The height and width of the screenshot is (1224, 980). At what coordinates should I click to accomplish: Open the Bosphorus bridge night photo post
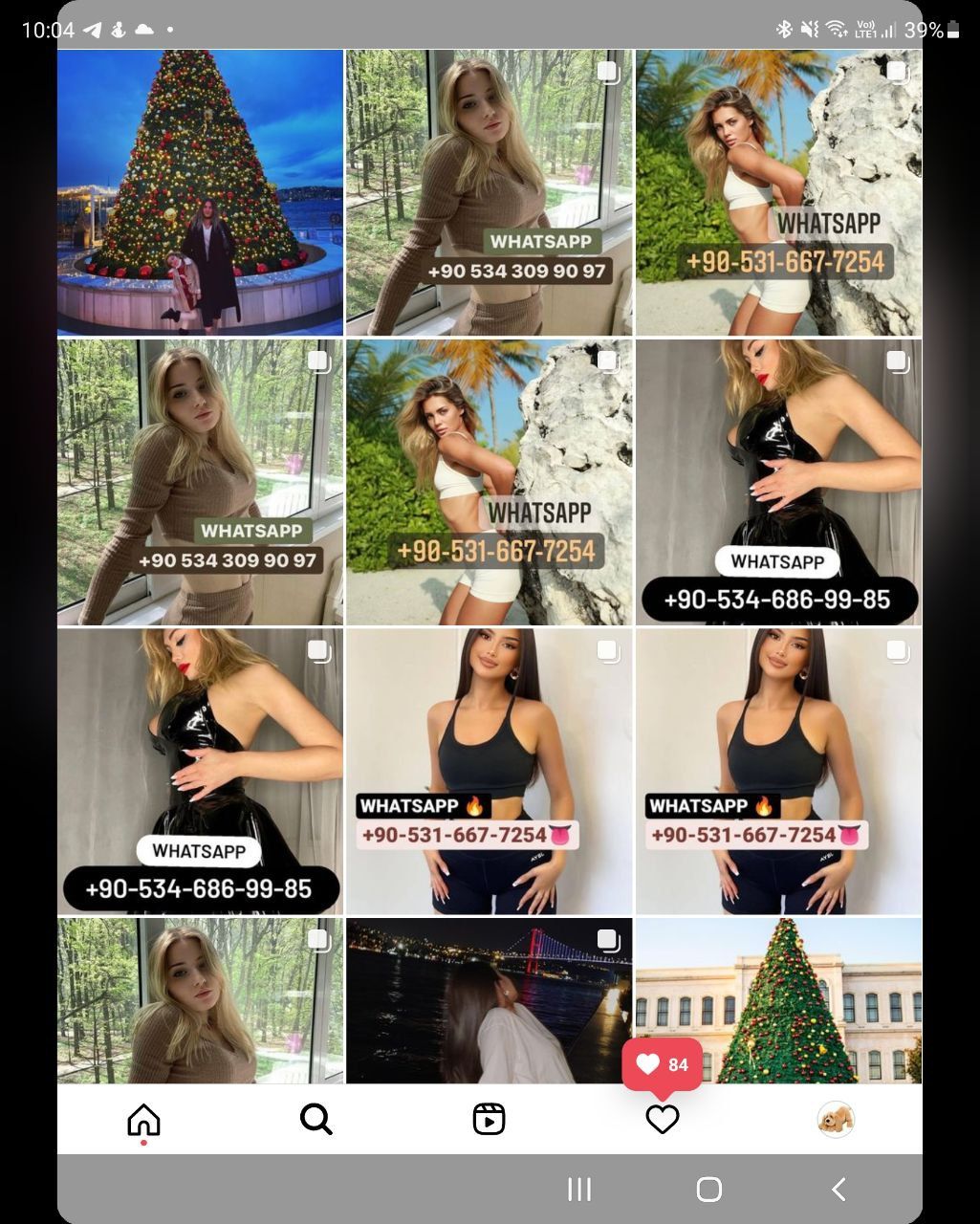pos(489,1000)
